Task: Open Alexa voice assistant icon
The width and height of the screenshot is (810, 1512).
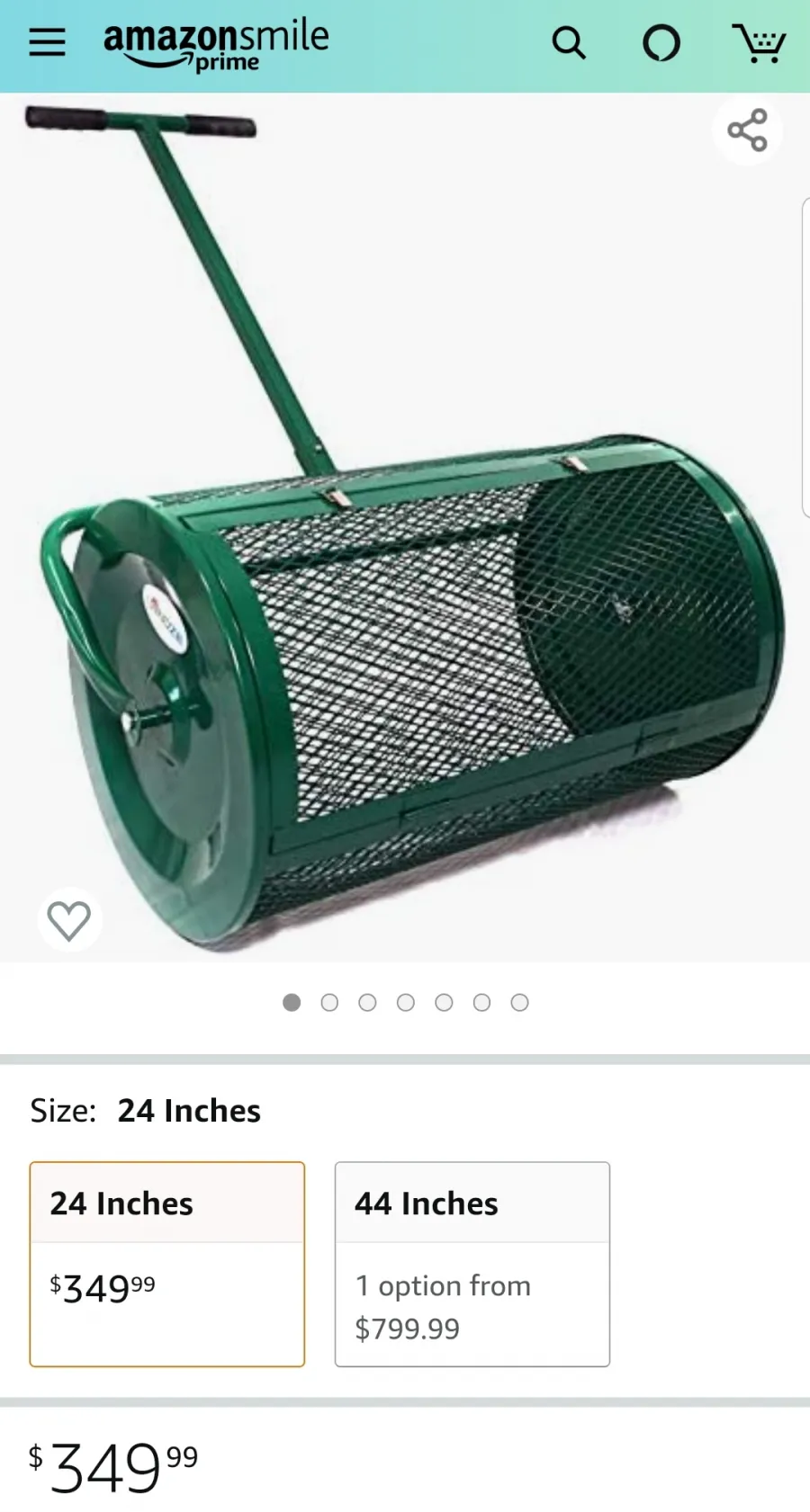Action: (x=661, y=42)
